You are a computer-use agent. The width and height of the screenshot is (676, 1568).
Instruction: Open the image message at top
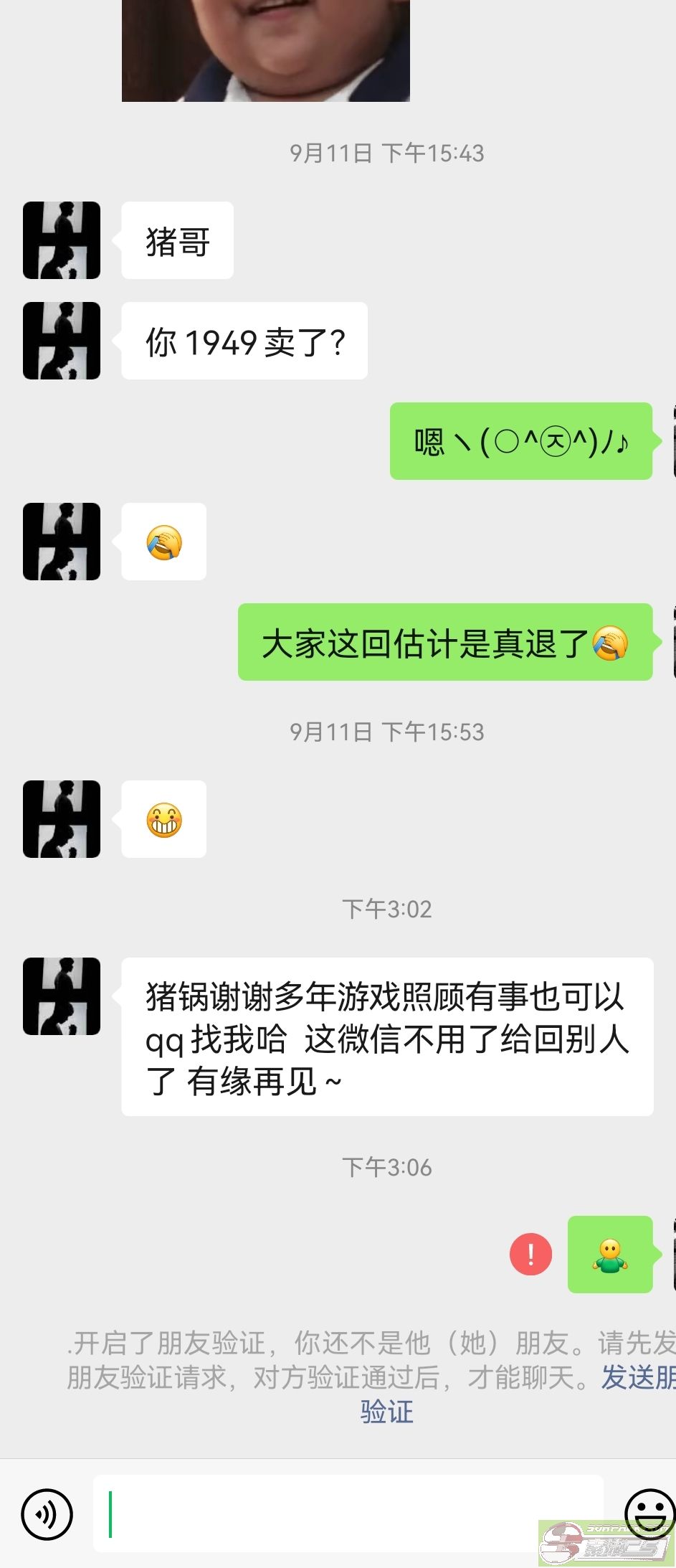[x=265, y=50]
